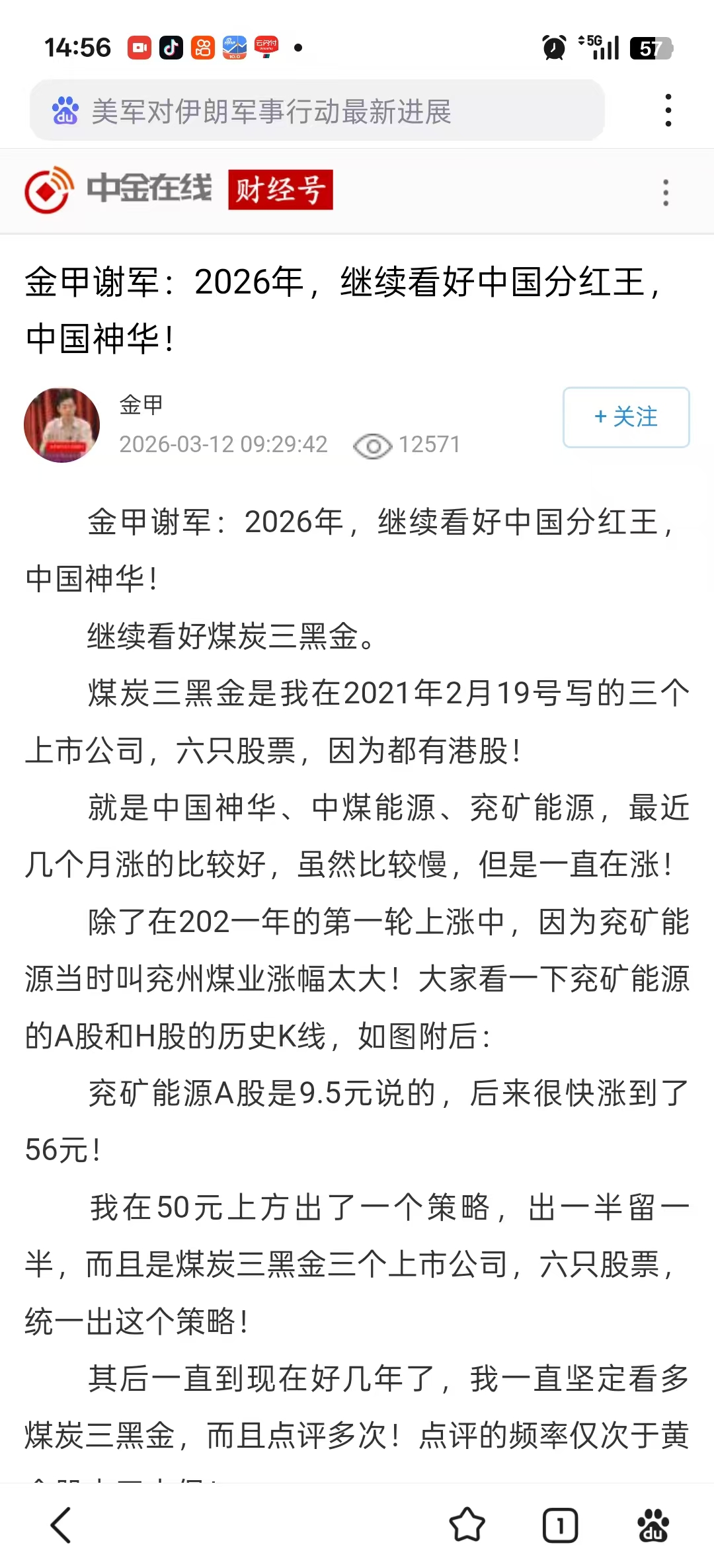Viewport: 714px width, 1568px height.
Task: Open 金甲's profile avatar
Action: pyautogui.click(x=61, y=424)
